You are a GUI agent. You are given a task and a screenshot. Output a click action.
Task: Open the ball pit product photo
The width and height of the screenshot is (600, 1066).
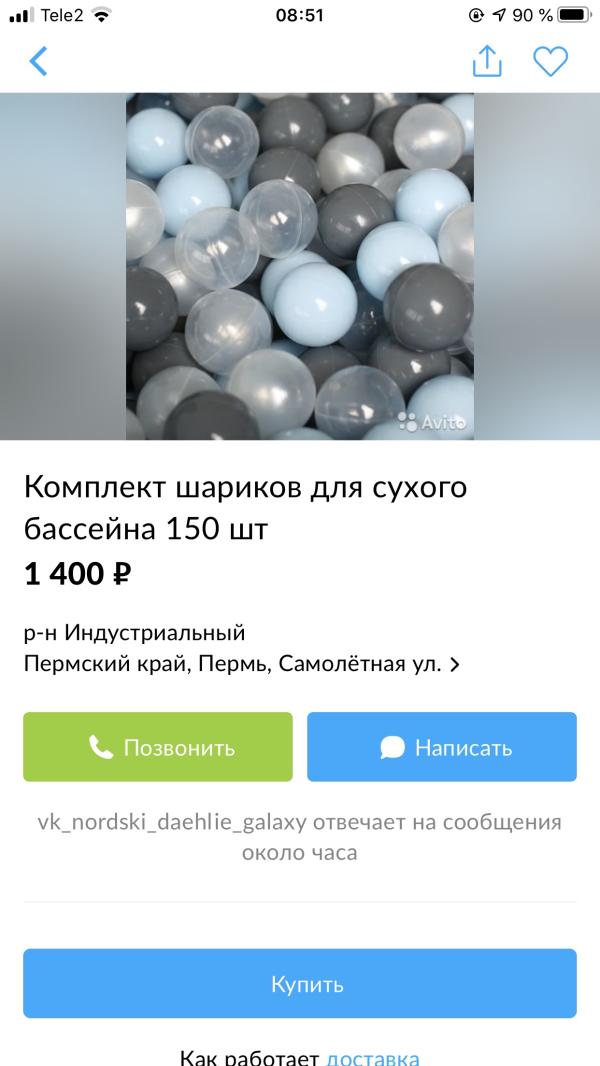point(300,266)
